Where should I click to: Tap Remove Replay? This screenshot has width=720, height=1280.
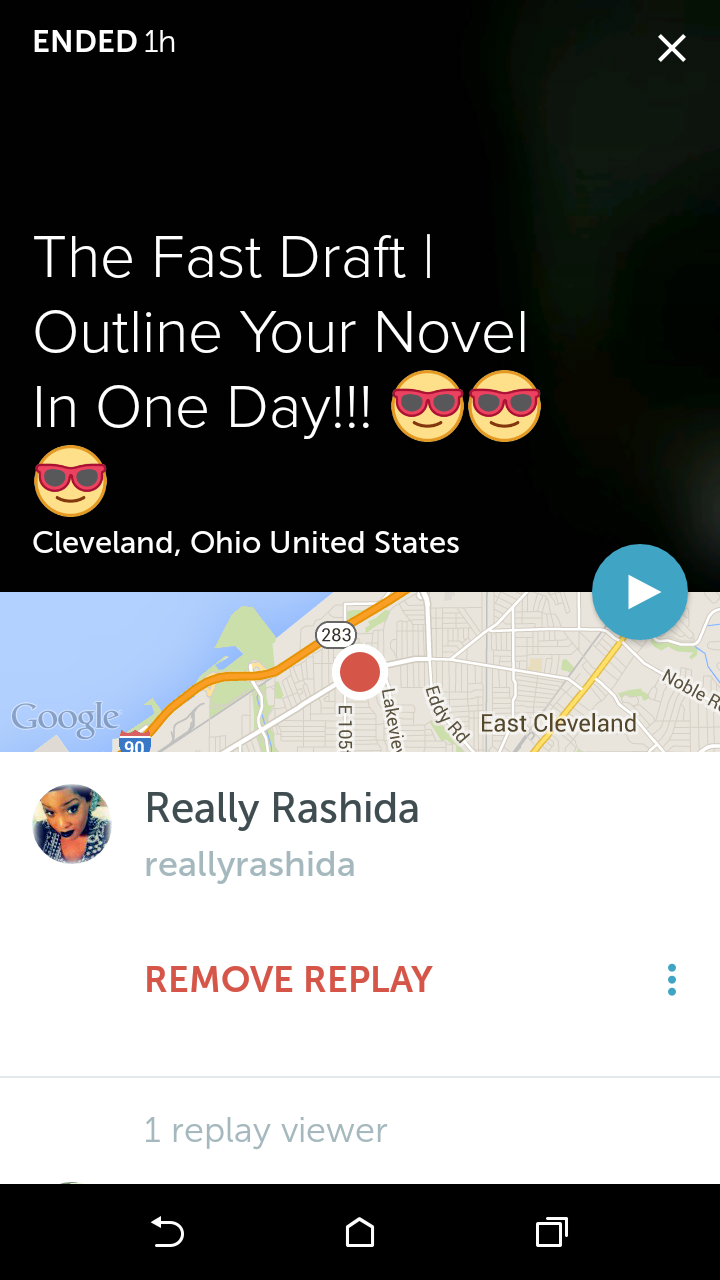[x=288, y=979]
